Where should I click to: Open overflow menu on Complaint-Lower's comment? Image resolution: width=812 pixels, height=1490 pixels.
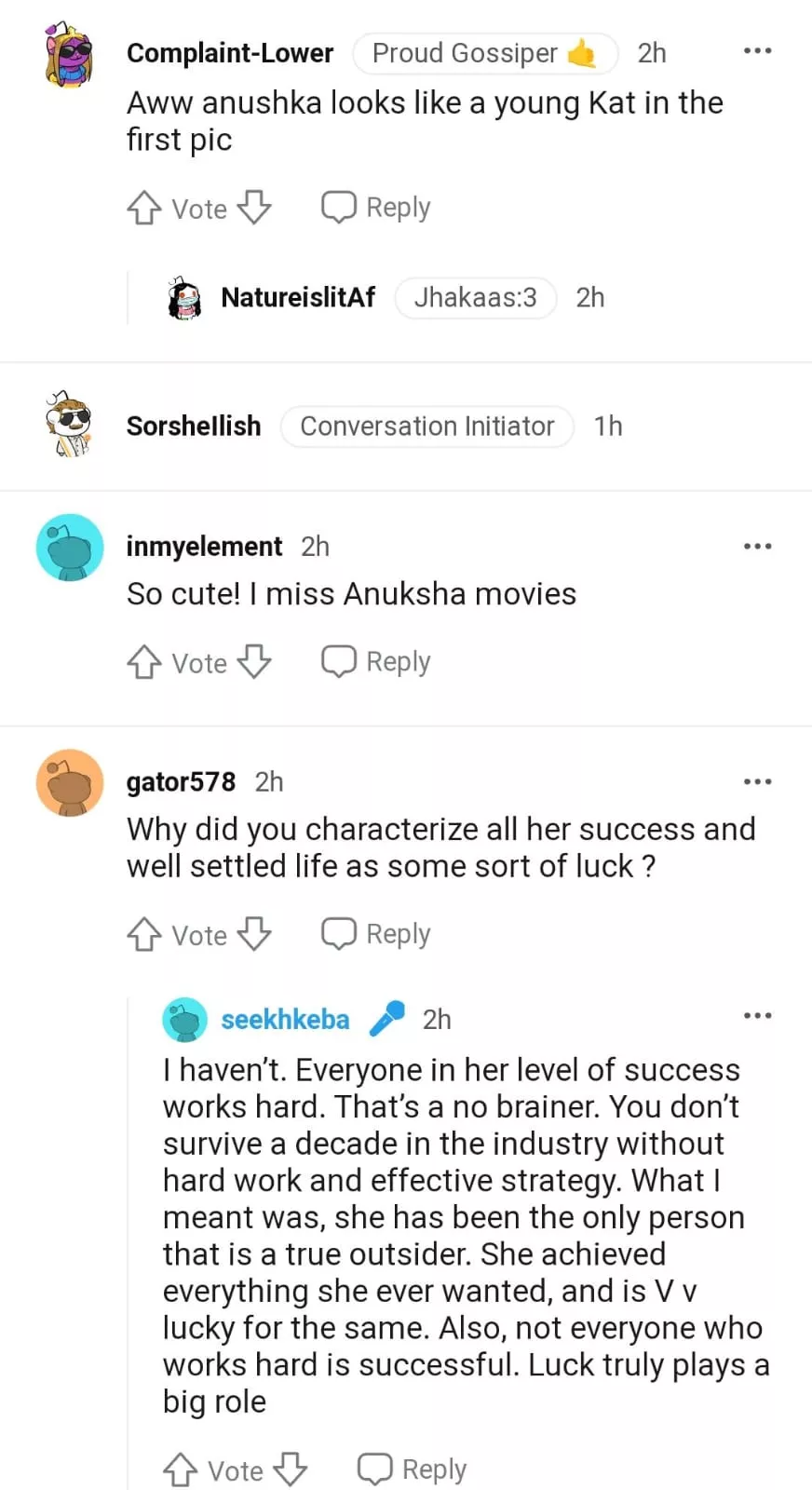pos(757,51)
